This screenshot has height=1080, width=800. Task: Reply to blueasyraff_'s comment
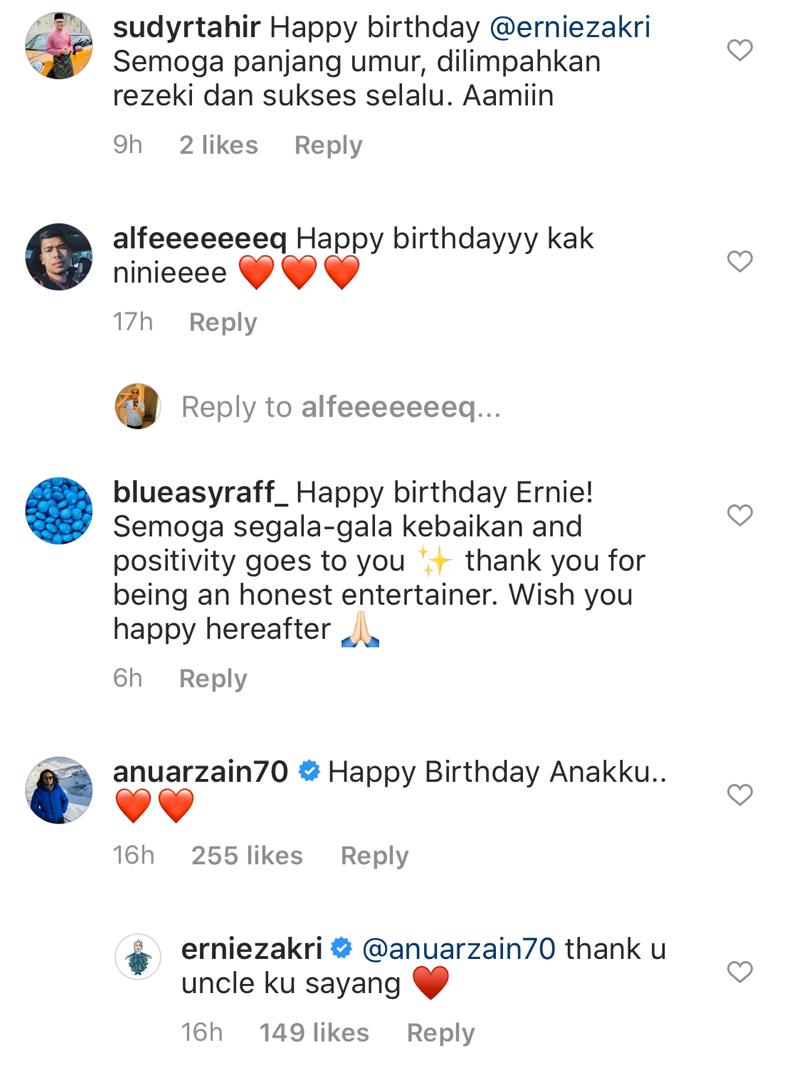pos(213,679)
